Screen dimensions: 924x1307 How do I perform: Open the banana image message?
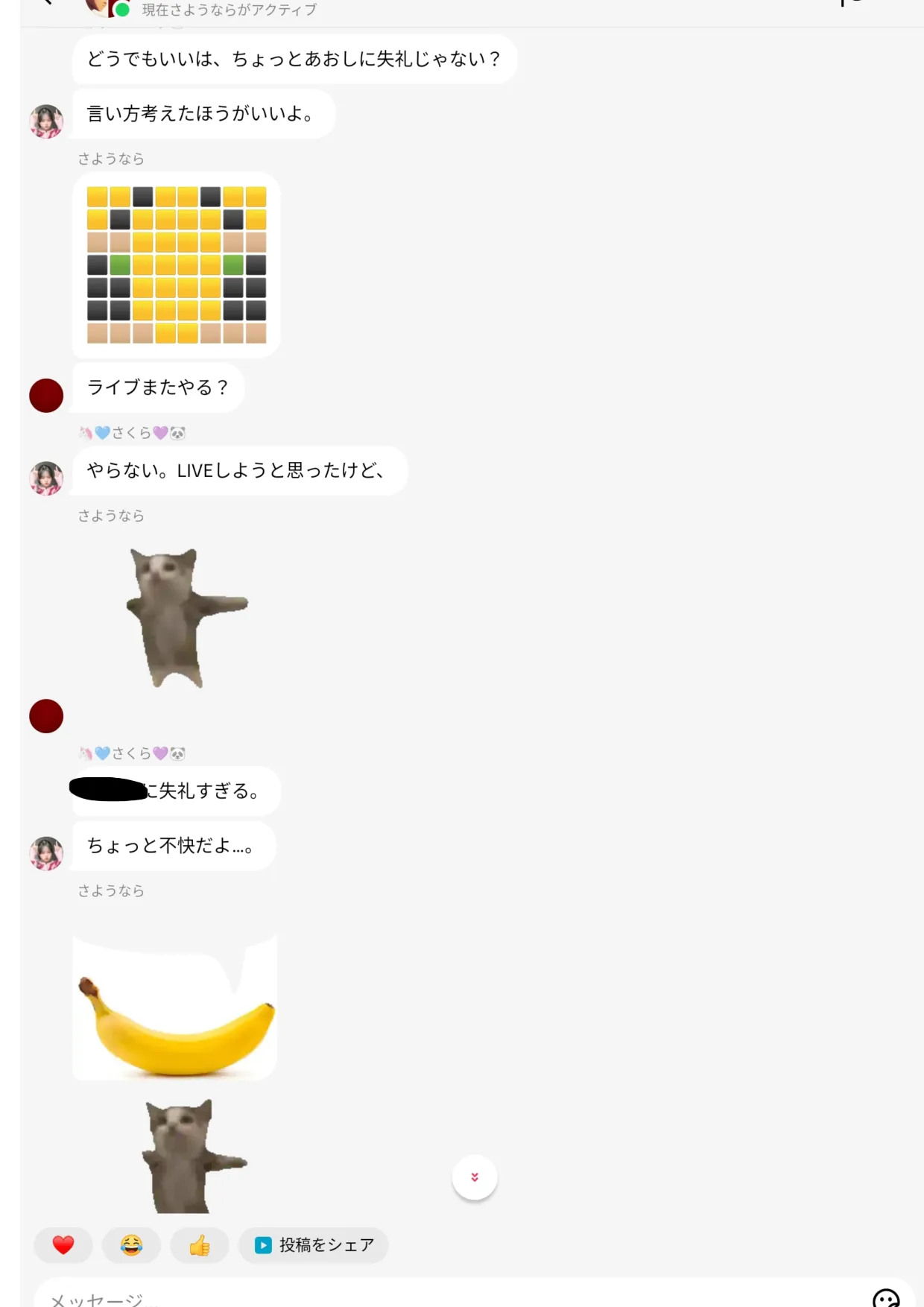(x=176, y=1006)
